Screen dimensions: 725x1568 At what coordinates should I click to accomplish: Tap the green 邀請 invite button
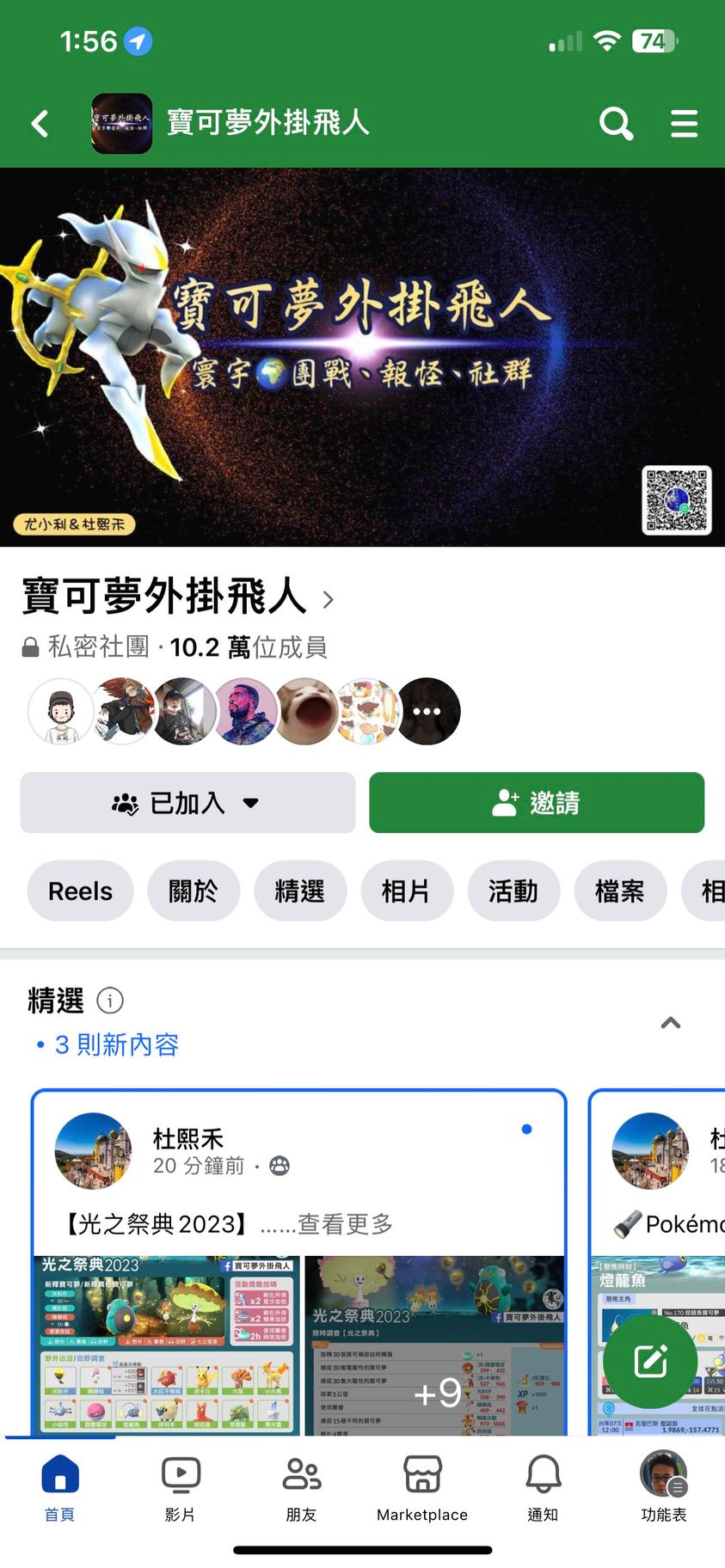click(537, 803)
